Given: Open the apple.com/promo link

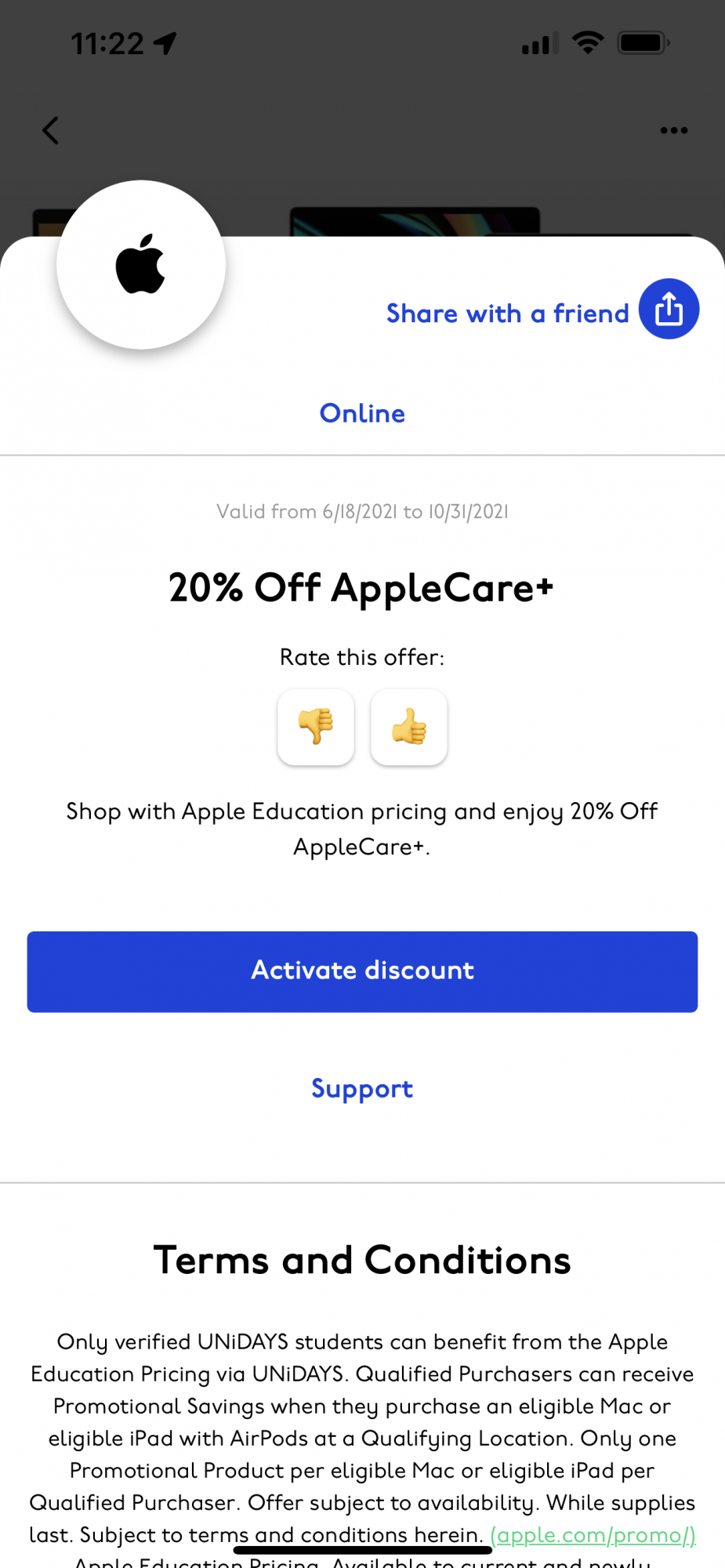Looking at the screenshot, I should [593, 1534].
